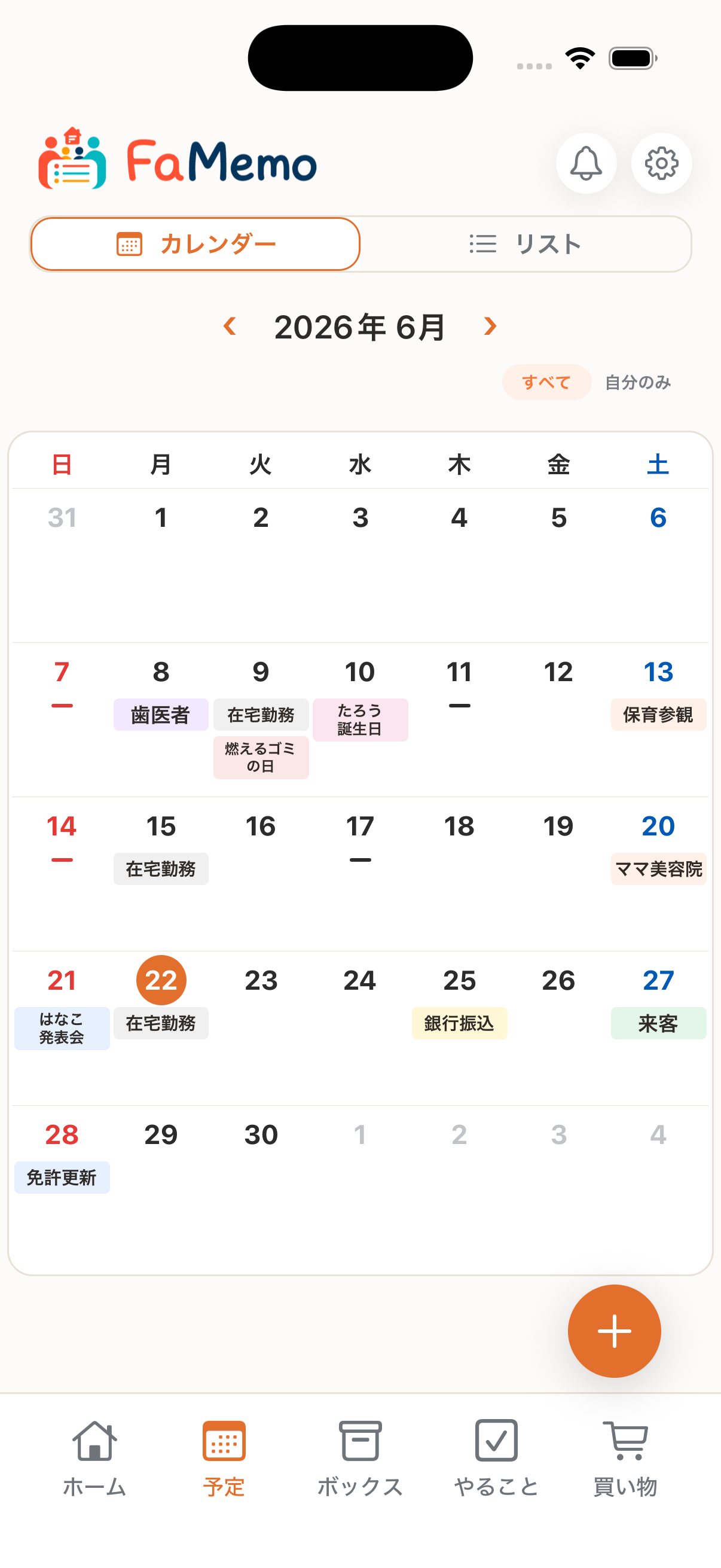Open the 歯医者 event on June 8
The image size is (721, 1568).
coord(161,715)
